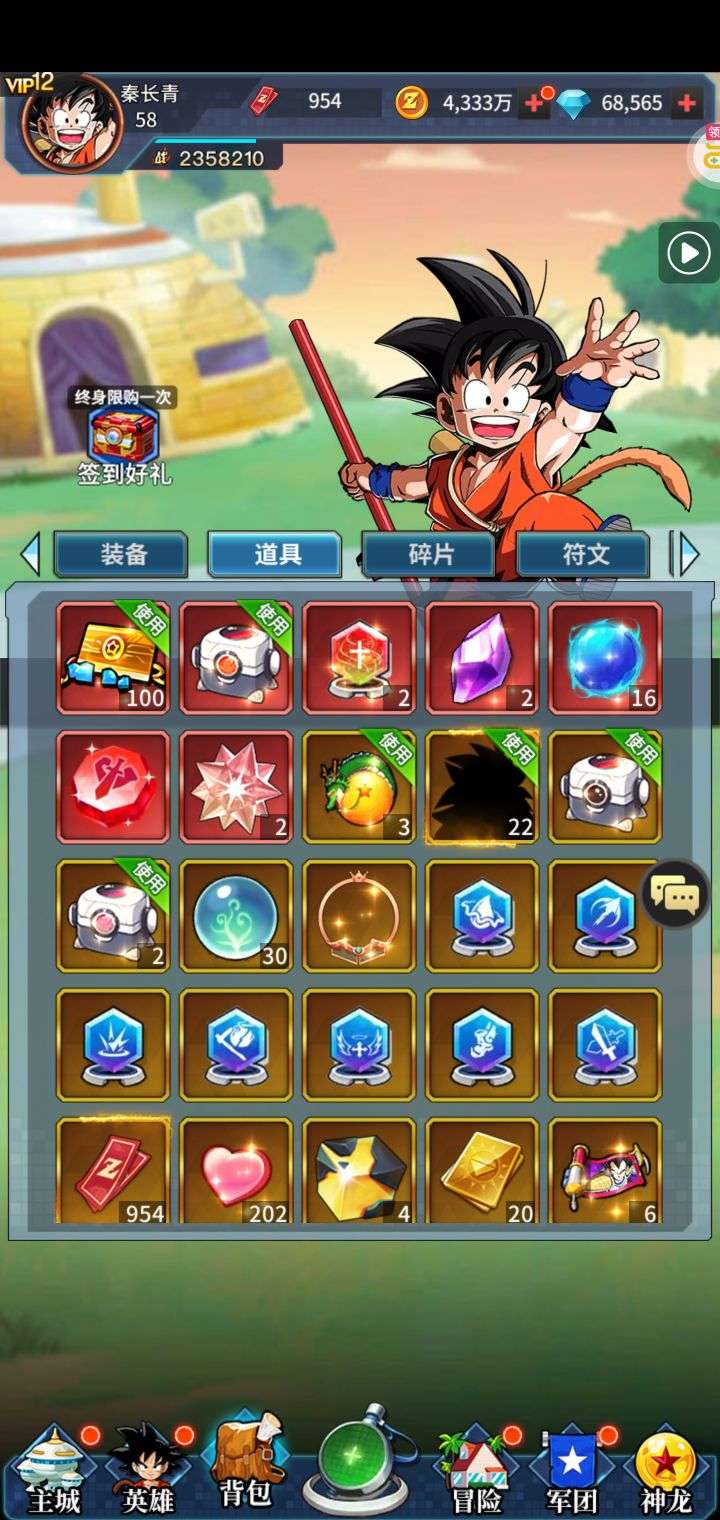Open the 神龙 dragon section

(x=666, y=1470)
